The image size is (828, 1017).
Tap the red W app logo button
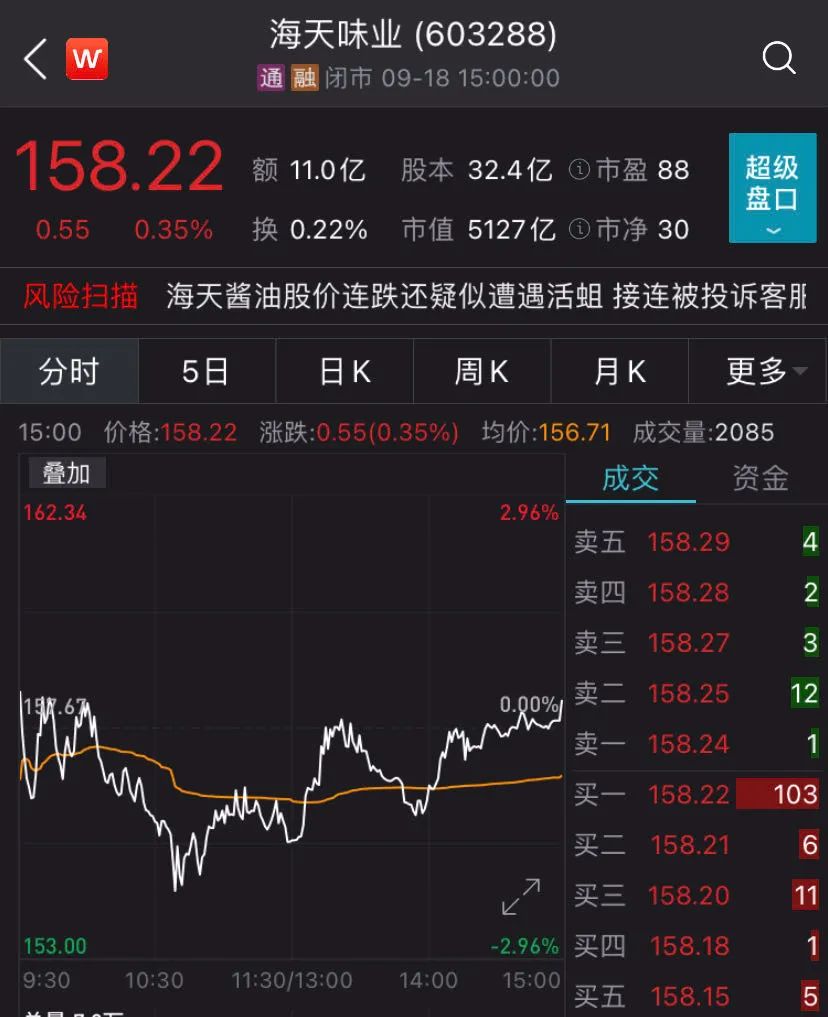(87, 59)
